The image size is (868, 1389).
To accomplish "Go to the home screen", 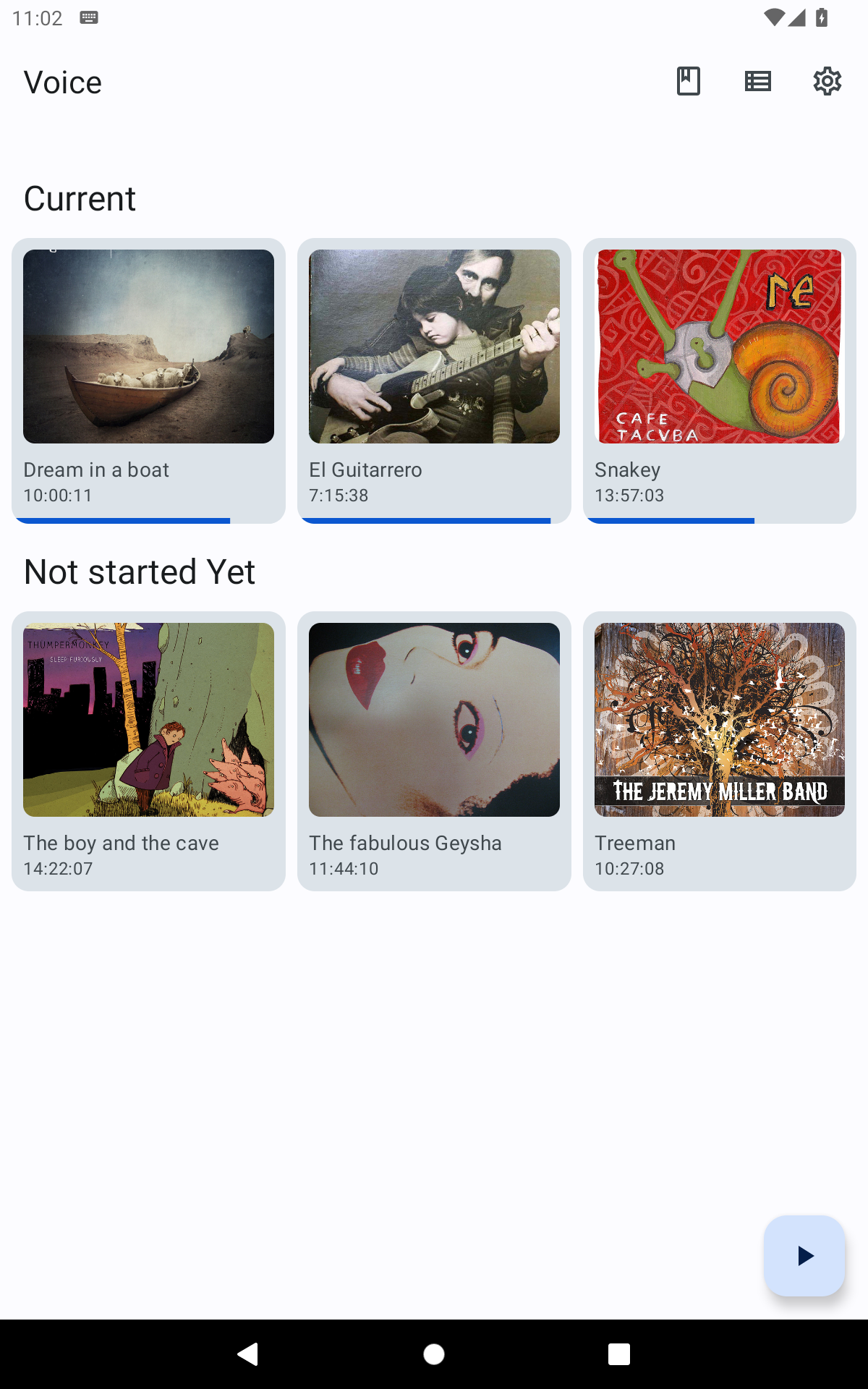I will pos(434,1354).
